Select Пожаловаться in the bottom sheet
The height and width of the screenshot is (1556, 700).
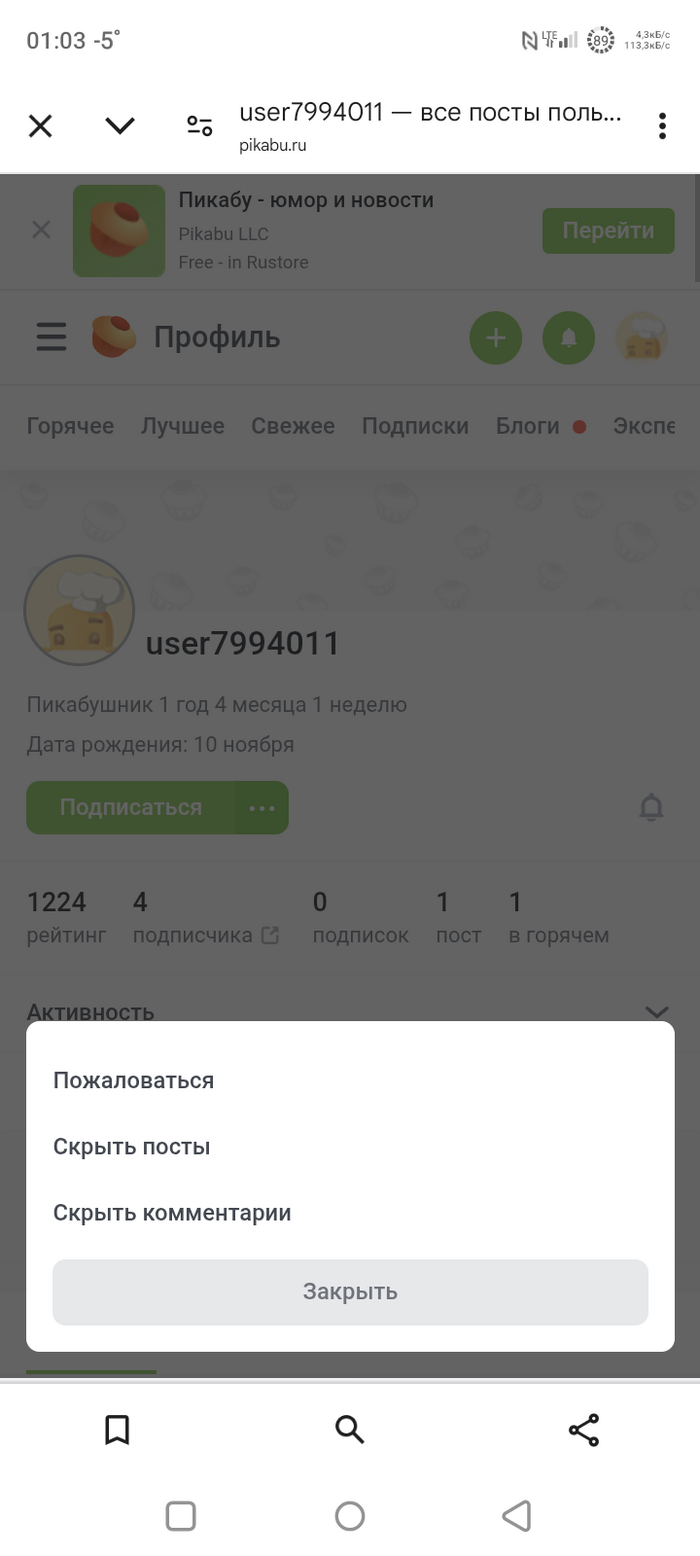(134, 1080)
